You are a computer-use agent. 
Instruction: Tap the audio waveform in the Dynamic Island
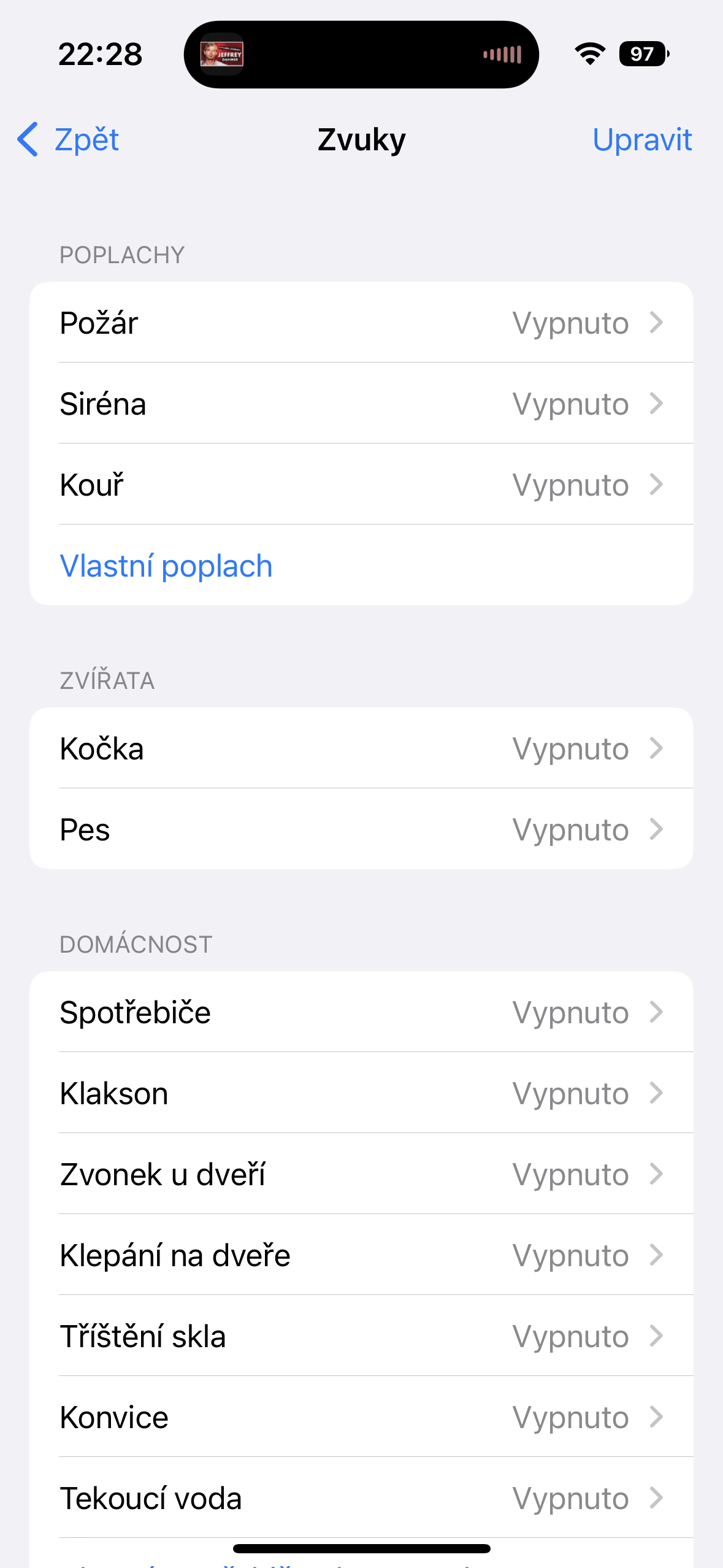tap(502, 54)
